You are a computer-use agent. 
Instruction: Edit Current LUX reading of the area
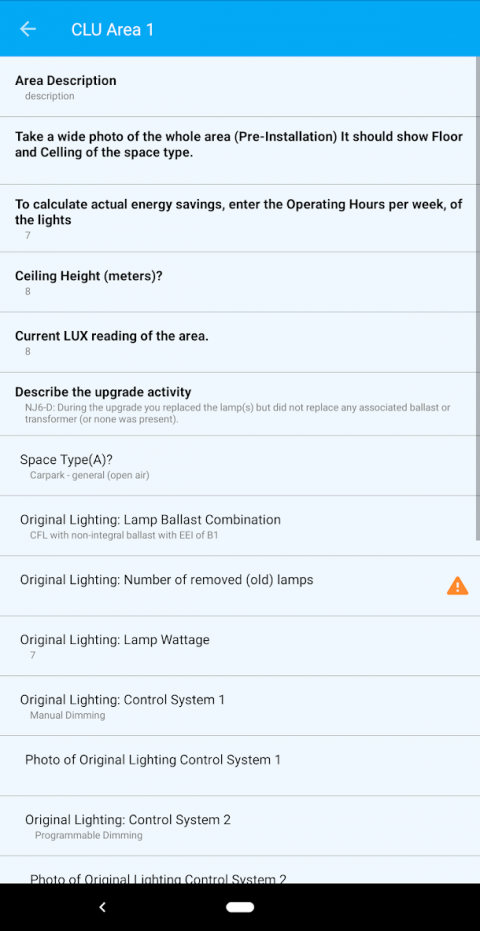[x=238, y=343]
